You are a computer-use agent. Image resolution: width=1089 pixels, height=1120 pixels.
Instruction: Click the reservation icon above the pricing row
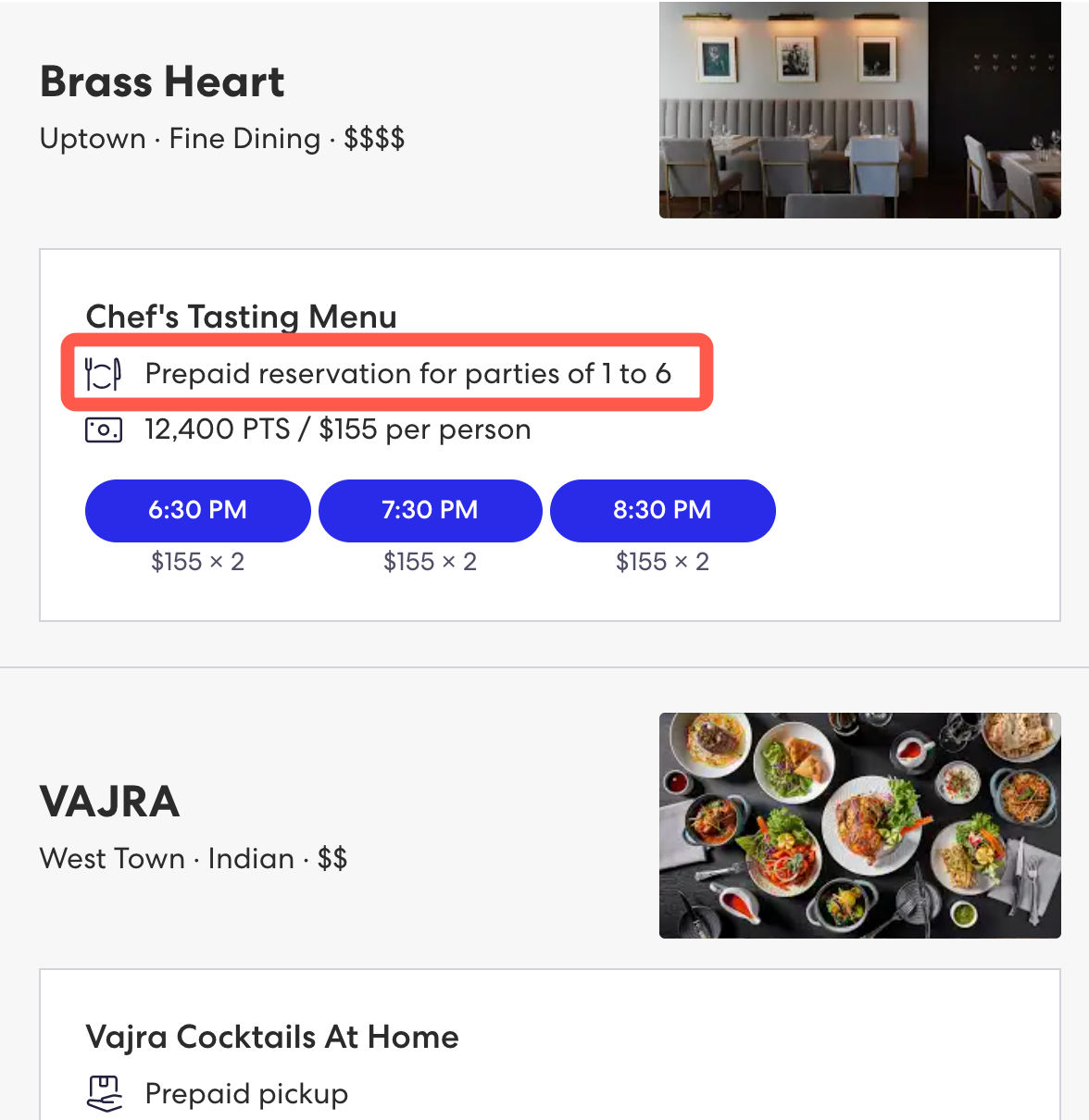click(x=104, y=373)
